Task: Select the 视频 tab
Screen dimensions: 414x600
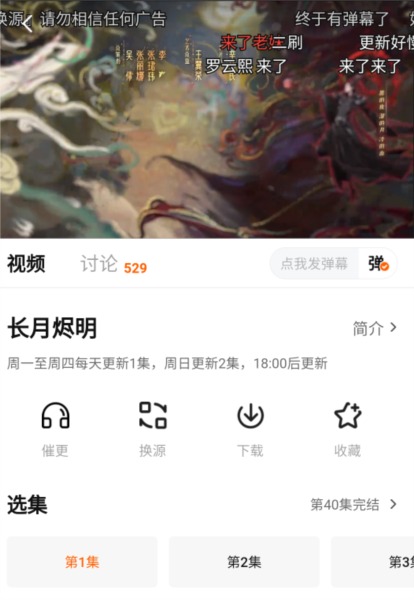Action: click(26, 264)
